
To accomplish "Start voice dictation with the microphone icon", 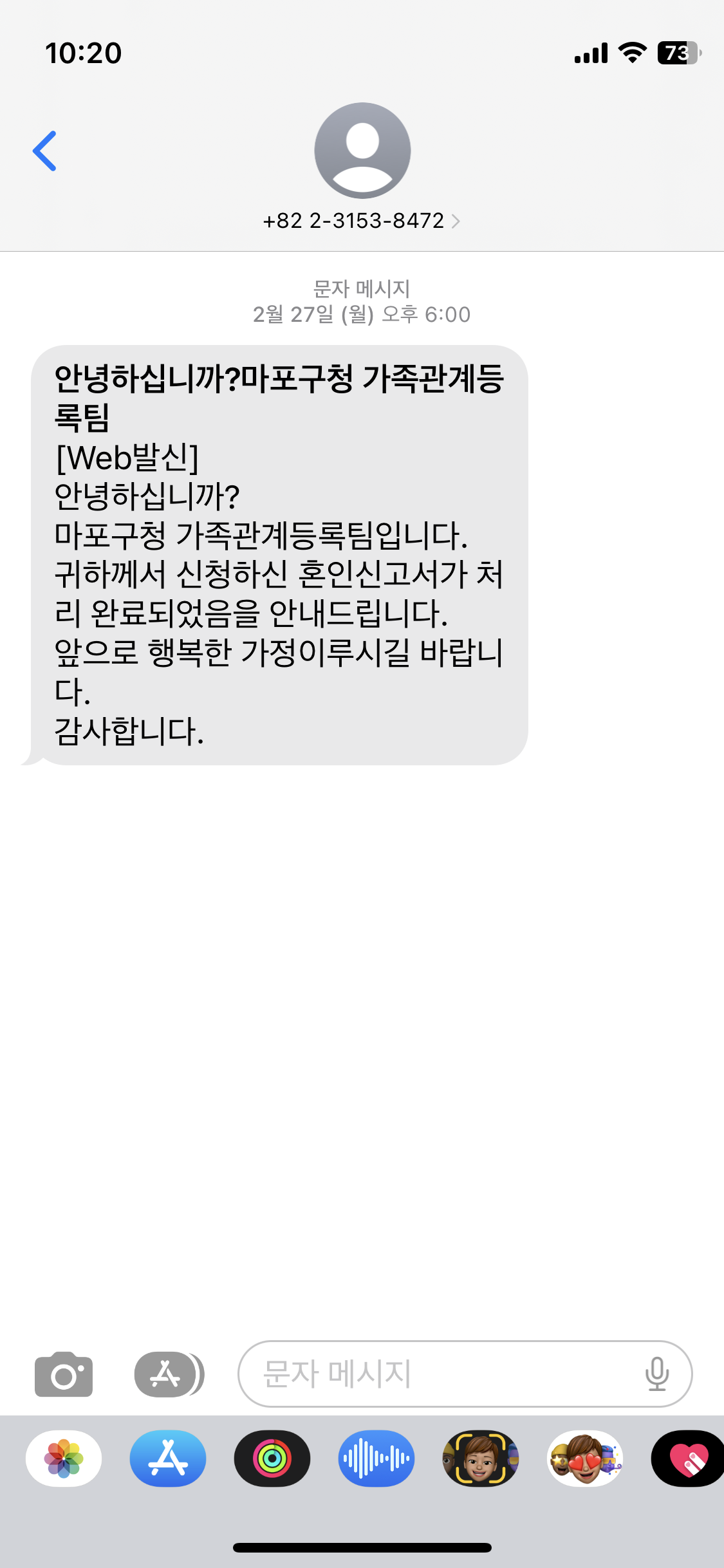I will (x=656, y=1374).
